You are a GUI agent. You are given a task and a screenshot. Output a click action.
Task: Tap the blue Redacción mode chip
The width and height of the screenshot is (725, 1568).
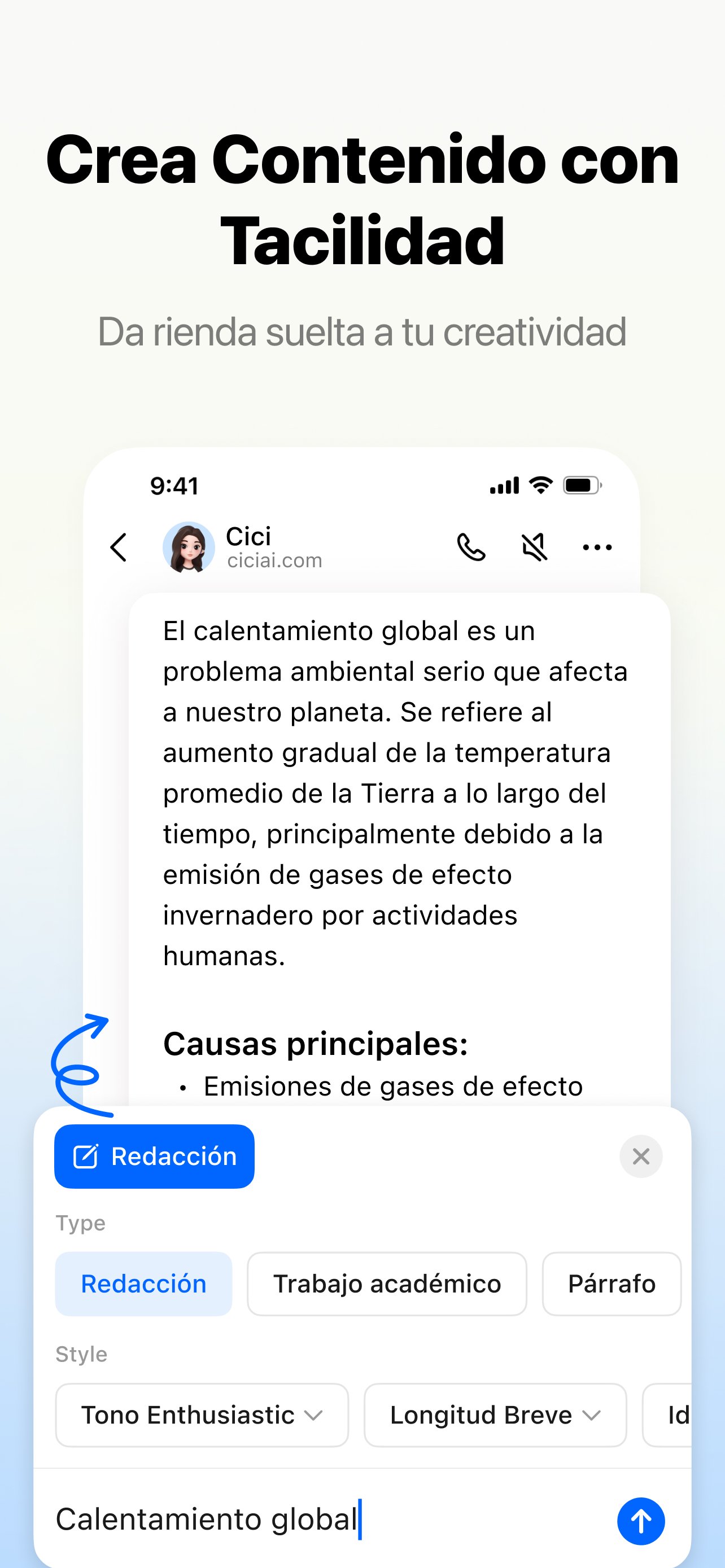pyautogui.click(x=154, y=1156)
